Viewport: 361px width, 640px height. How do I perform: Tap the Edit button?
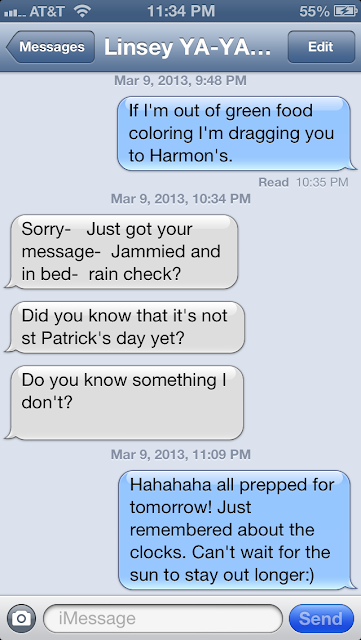click(321, 47)
